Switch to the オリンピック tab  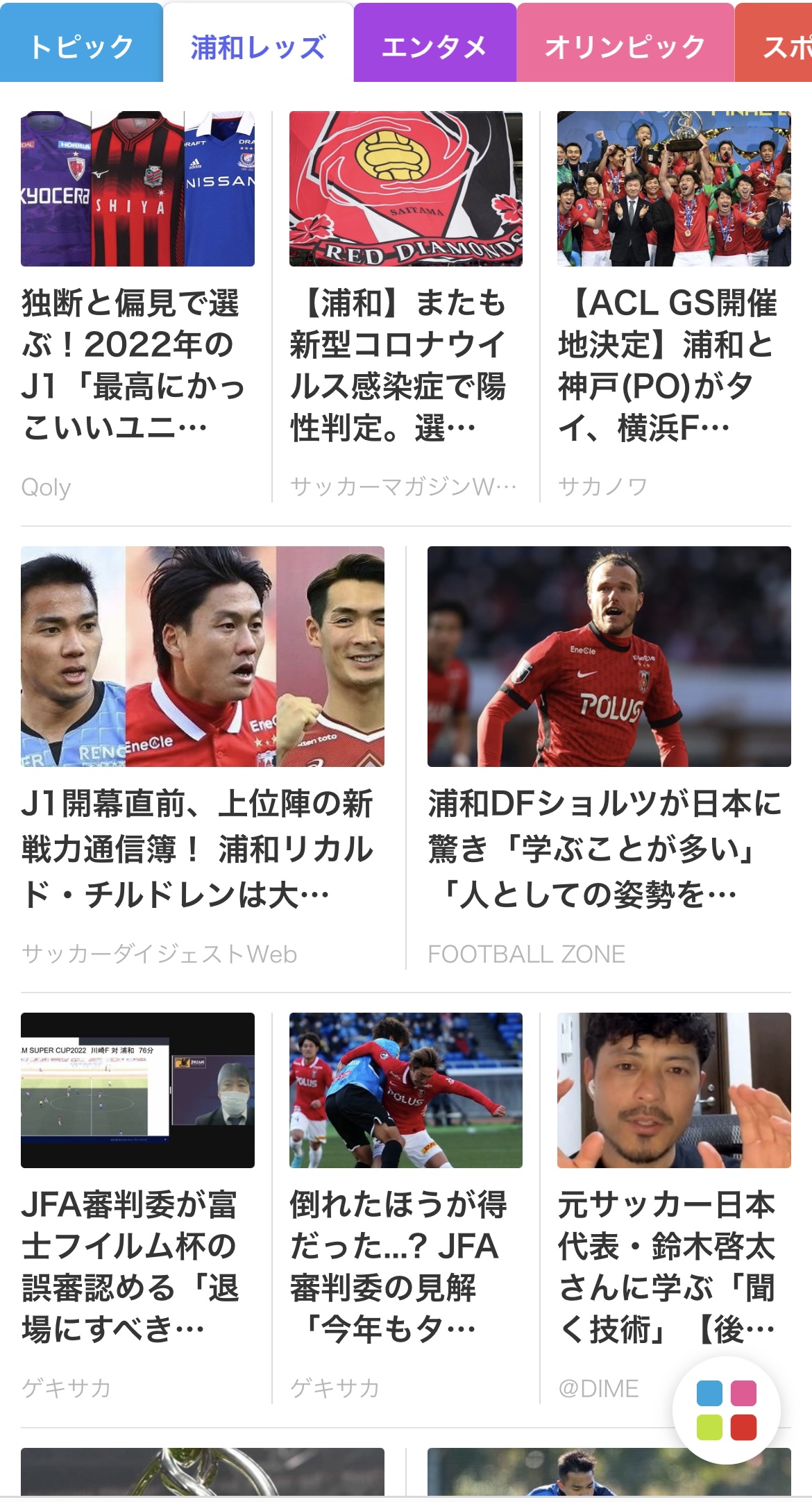625,47
